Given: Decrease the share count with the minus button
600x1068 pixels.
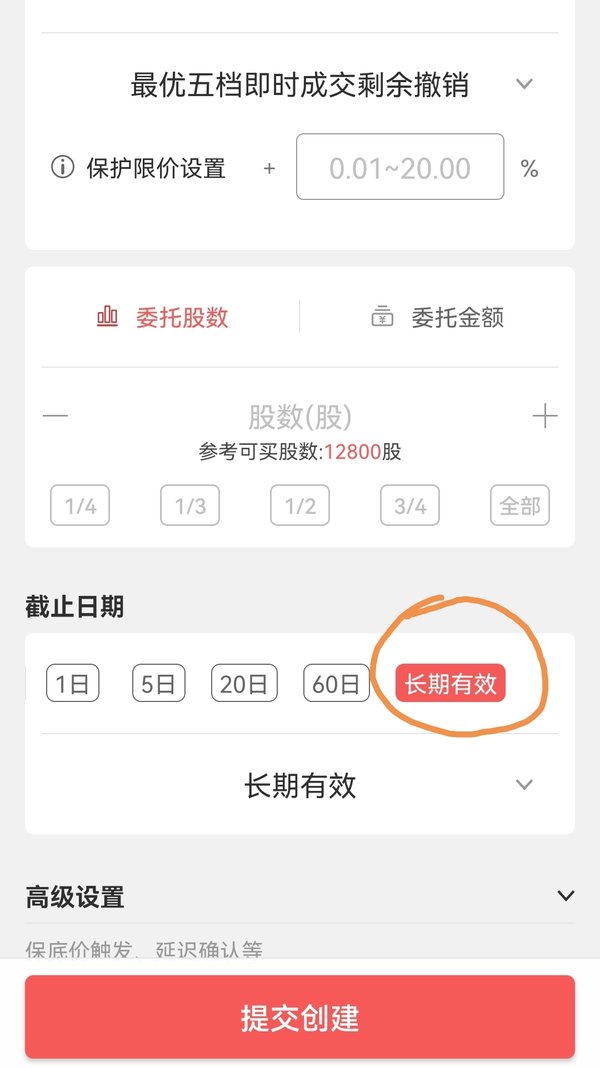Looking at the screenshot, I should (55, 415).
